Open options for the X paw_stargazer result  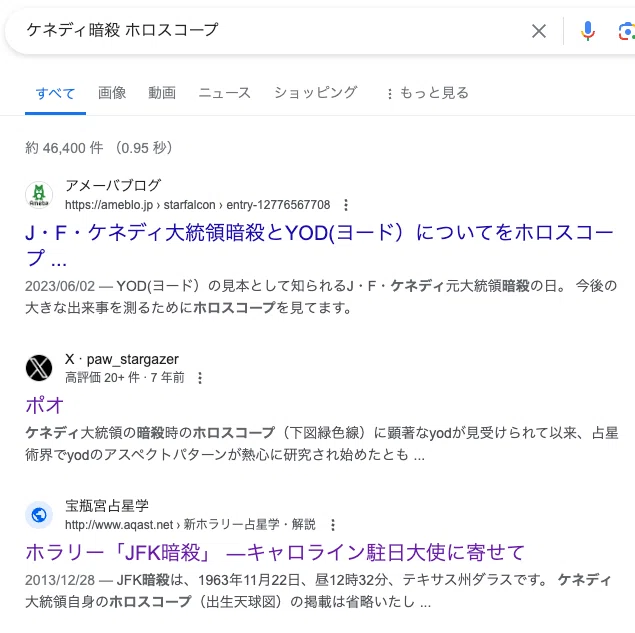click(200, 378)
